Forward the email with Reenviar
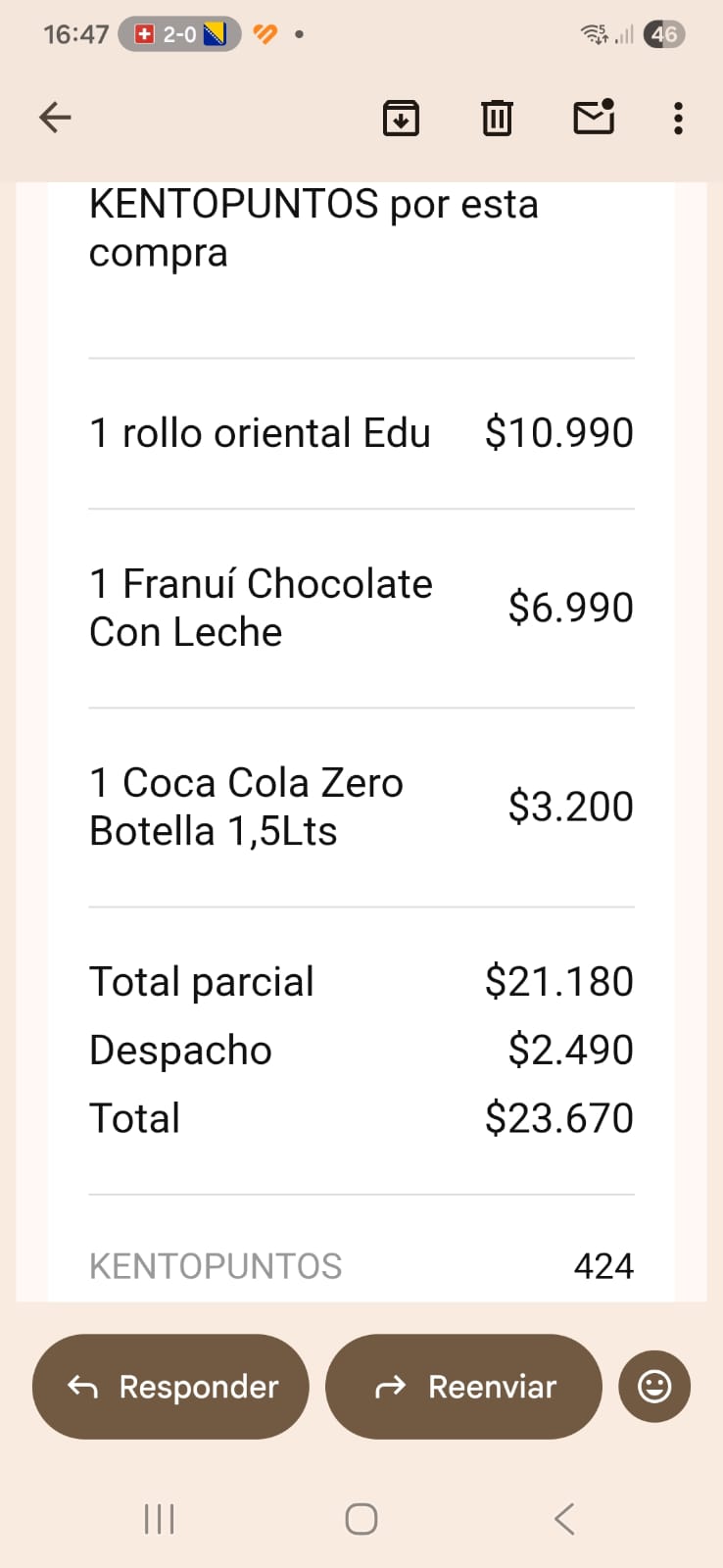Viewport: 723px width, 1568px height. [463, 1387]
